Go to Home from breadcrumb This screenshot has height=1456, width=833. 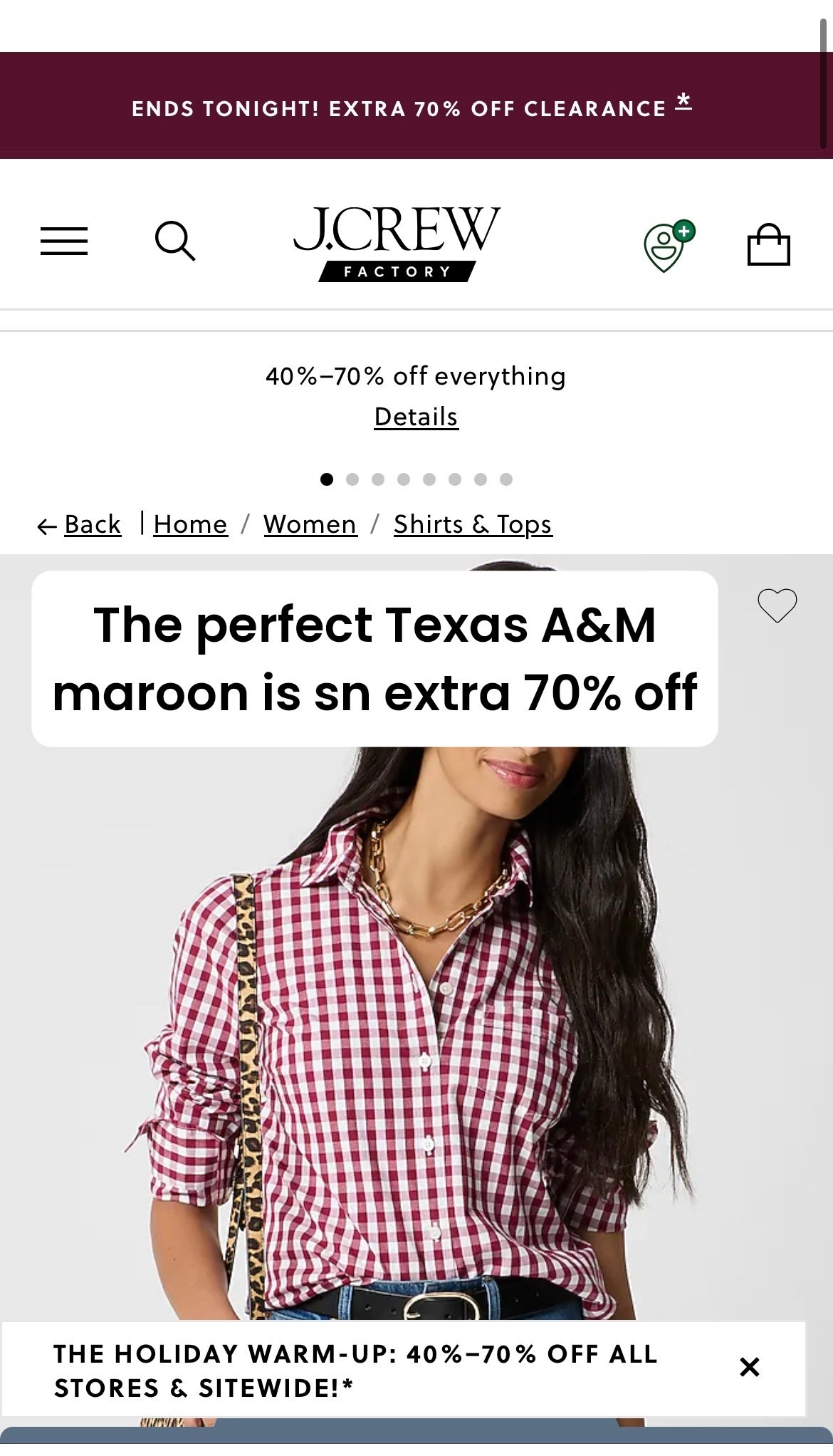[x=191, y=524]
